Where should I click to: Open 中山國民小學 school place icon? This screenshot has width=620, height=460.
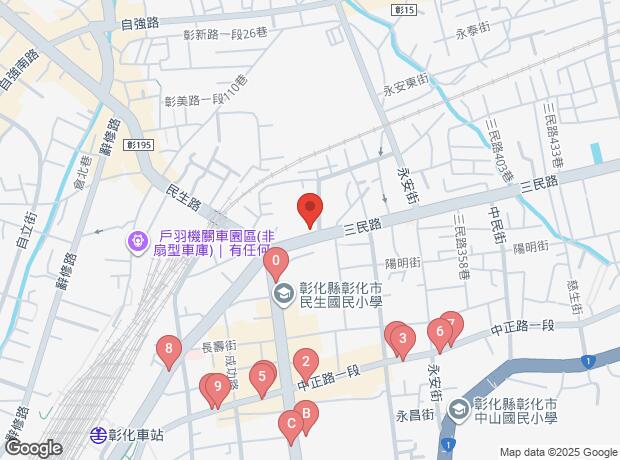458,409
